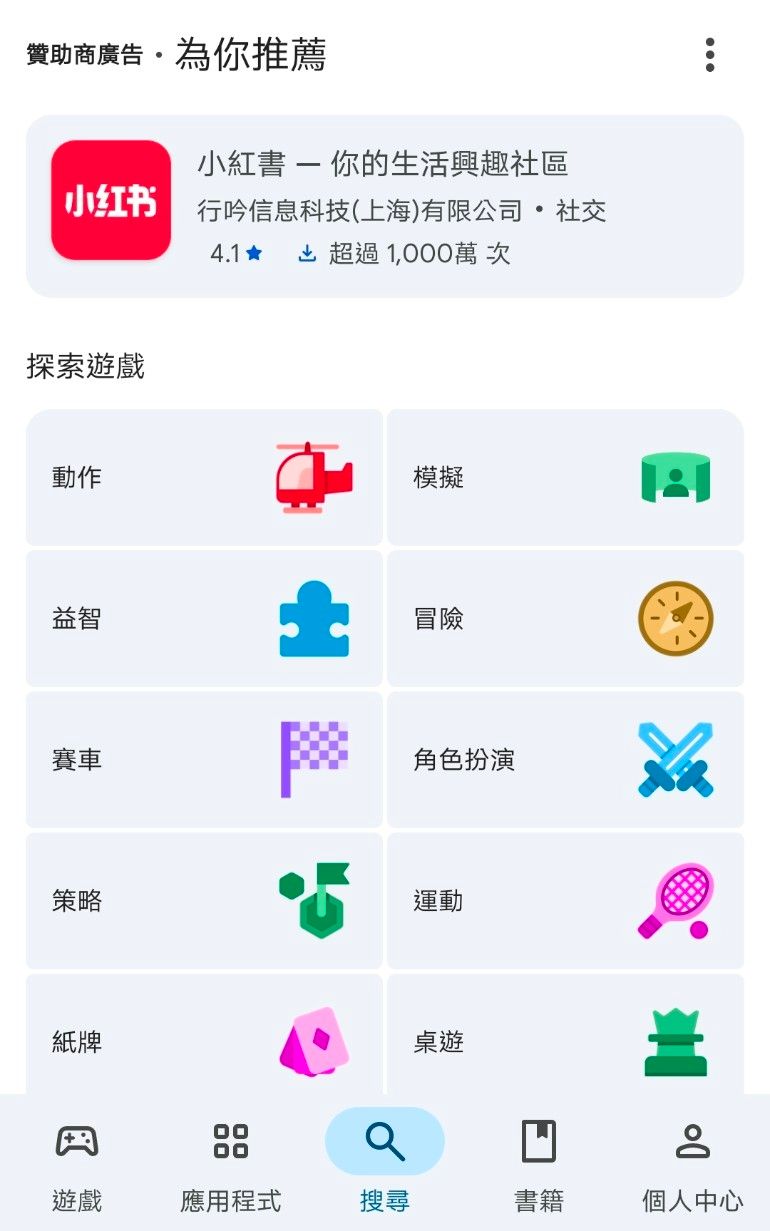
Task: Switch to the 遊戲 tab
Action: tap(77, 1164)
